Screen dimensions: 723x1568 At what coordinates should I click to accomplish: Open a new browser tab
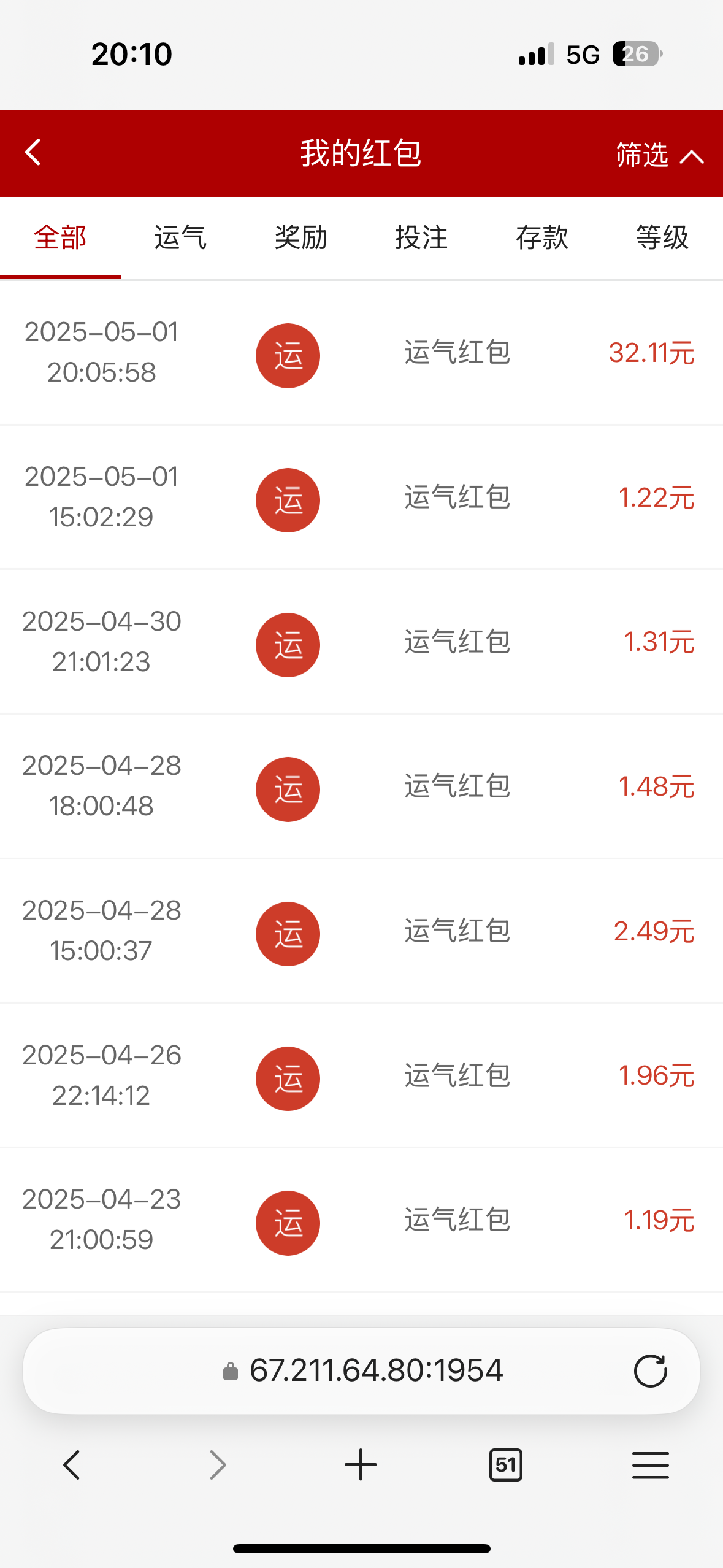pyautogui.click(x=361, y=1465)
